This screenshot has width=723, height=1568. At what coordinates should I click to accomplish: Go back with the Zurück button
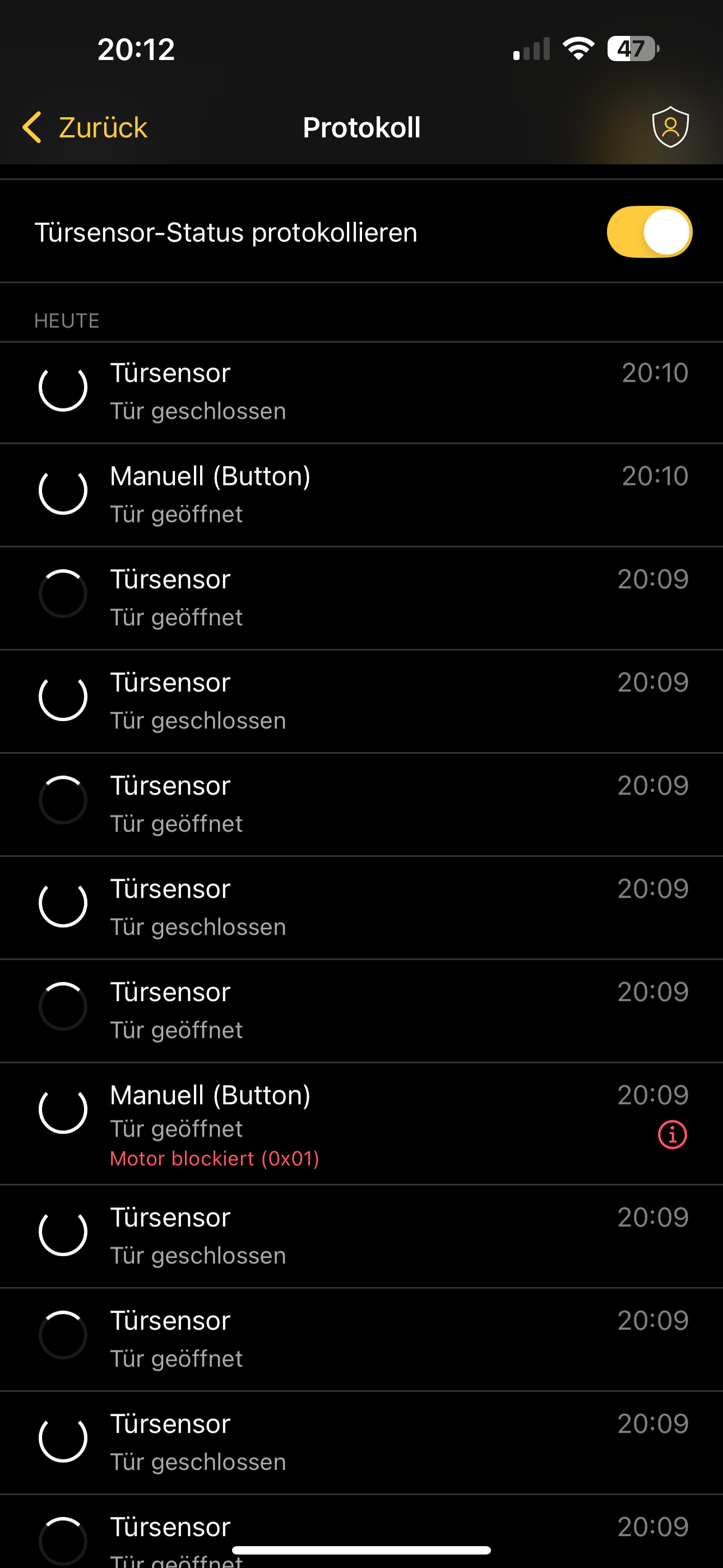[x=85, y=128]
